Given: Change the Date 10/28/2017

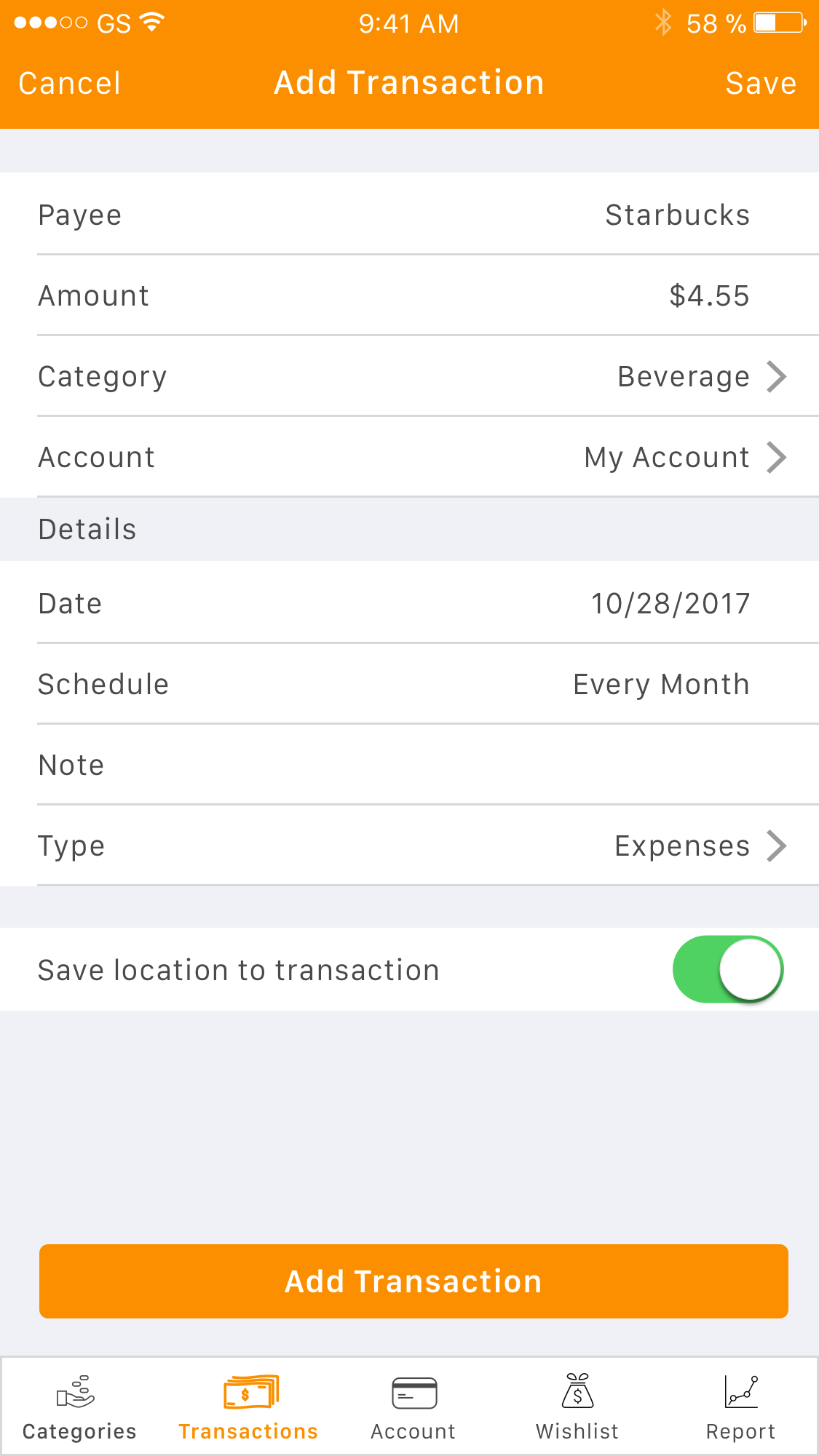Looking at the screenshot, I should pos(409,603).
